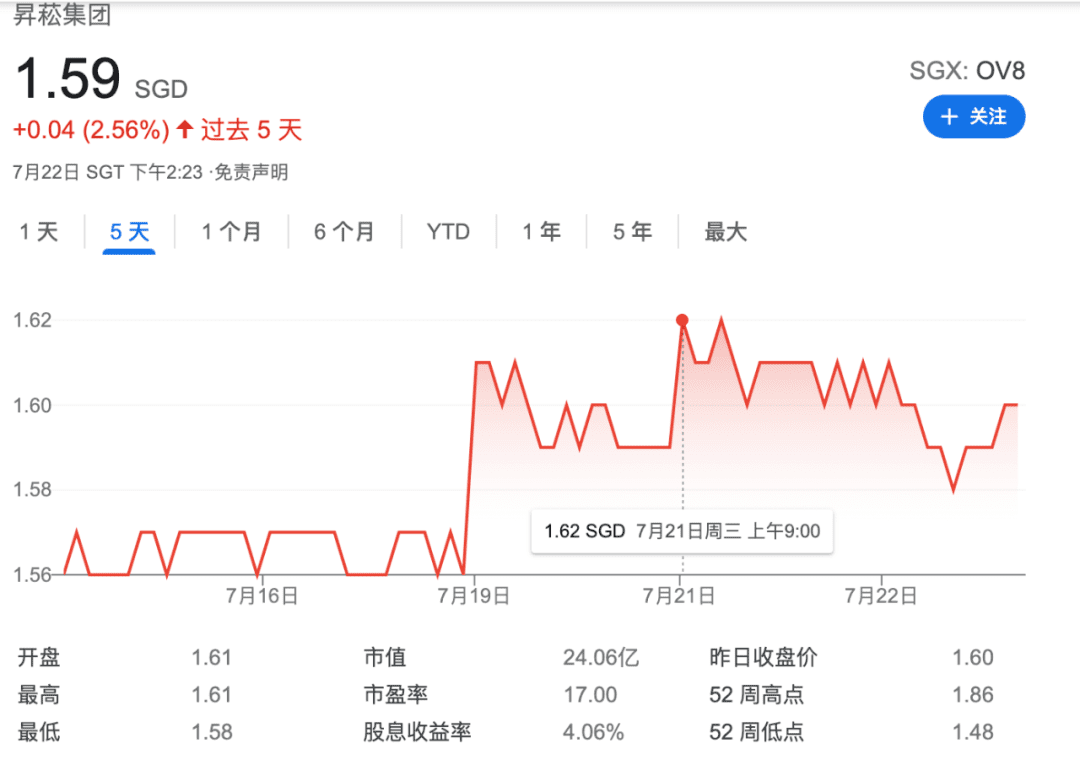Switch to the 最大 range tab
1080x776 pixels.
pyautogui.click(x=725, y=233)
